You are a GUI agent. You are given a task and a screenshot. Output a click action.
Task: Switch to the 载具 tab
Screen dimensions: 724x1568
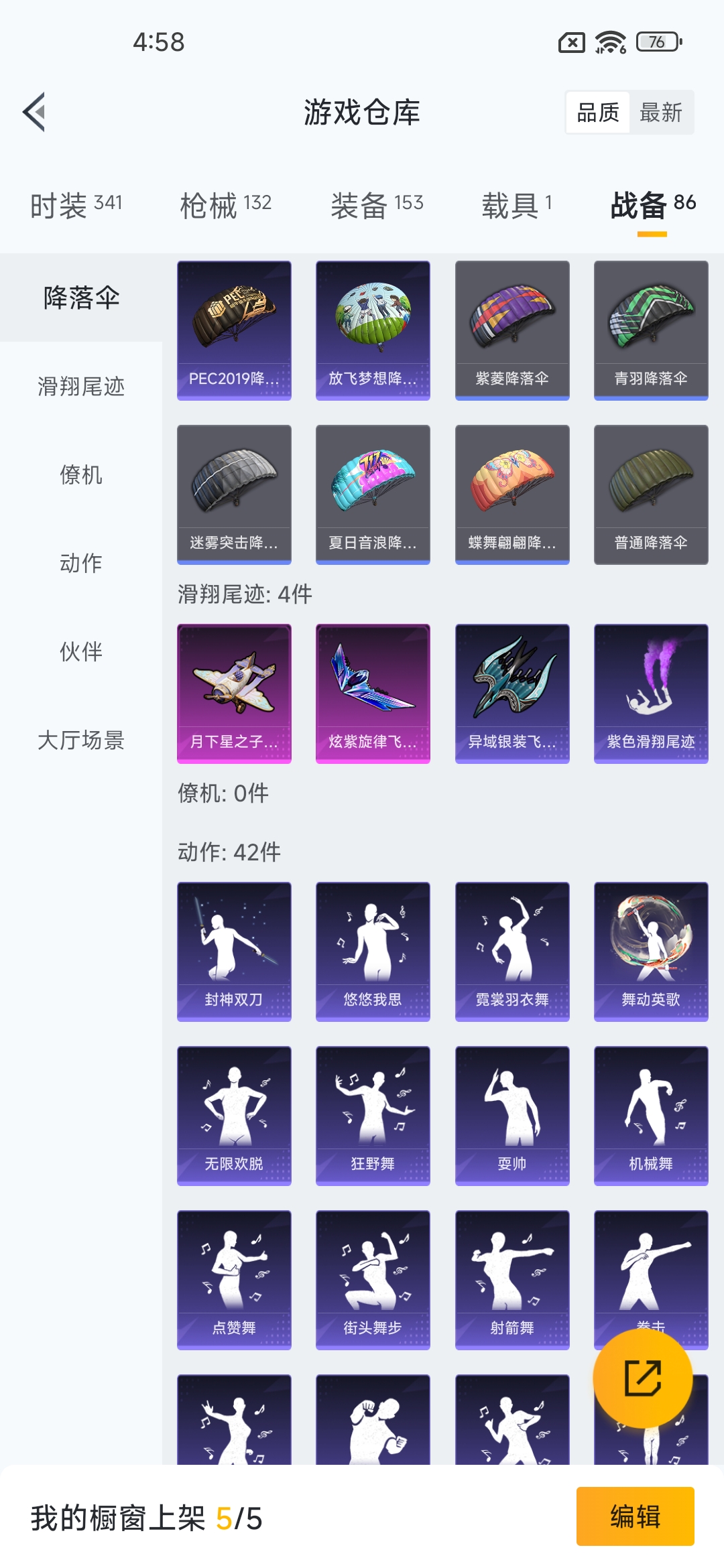pos(516,205)
